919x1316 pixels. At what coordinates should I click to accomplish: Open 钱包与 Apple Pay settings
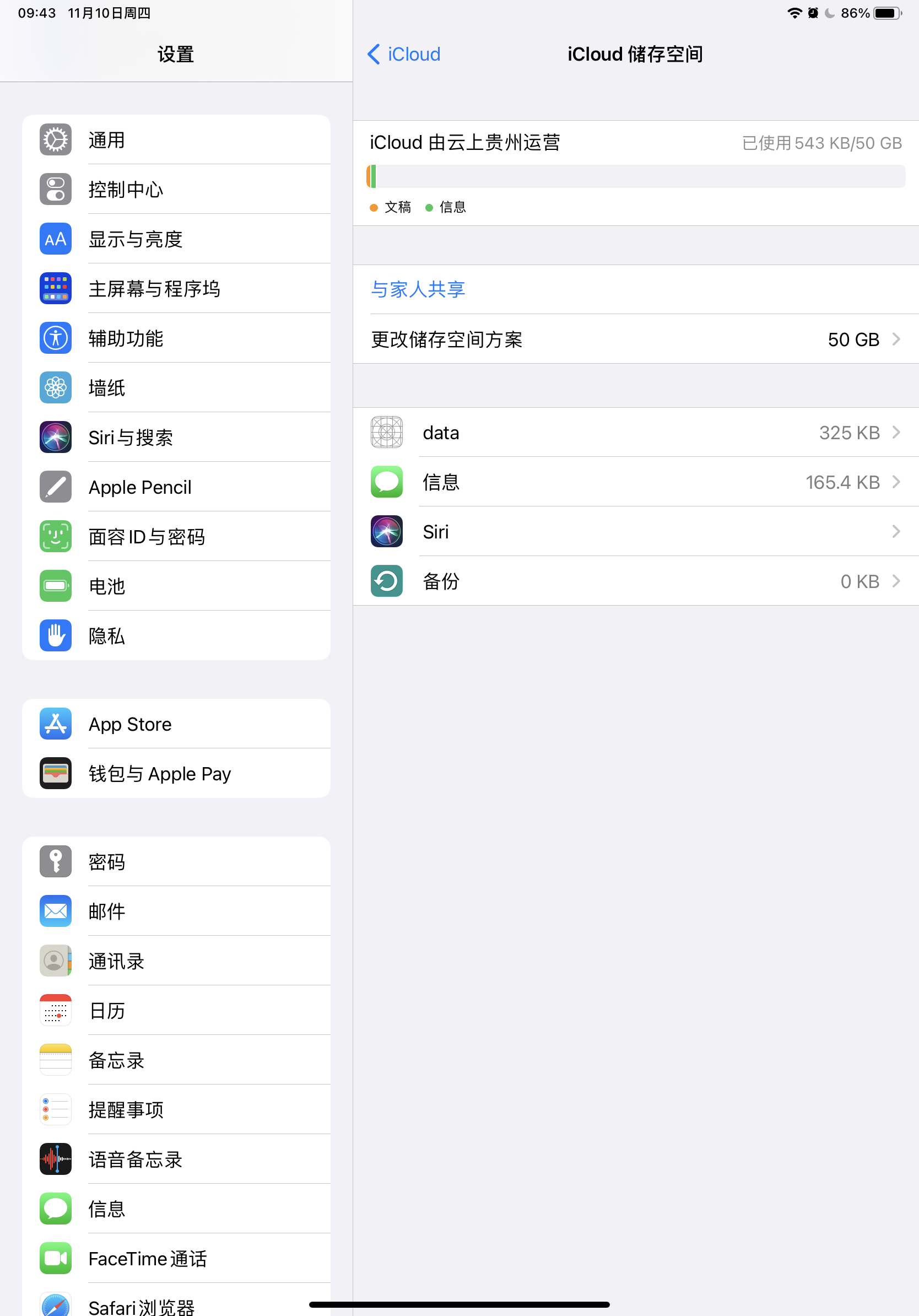[176, 774]
